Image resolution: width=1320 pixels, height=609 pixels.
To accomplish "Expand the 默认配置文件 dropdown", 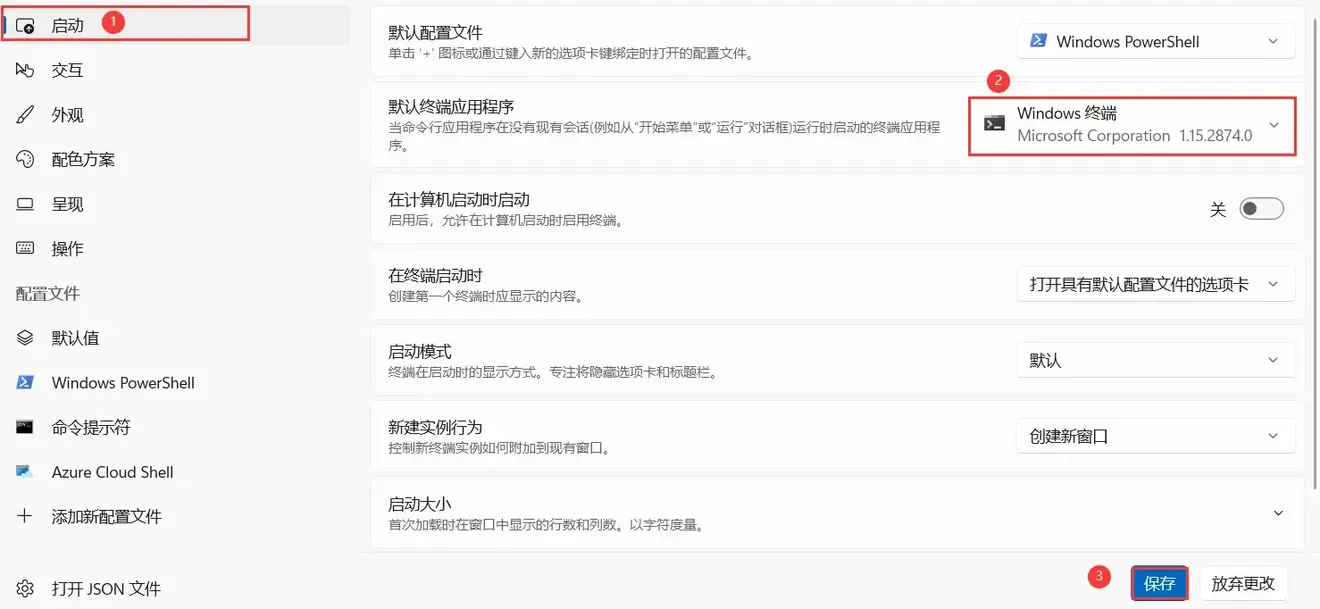I will 1155,42.
